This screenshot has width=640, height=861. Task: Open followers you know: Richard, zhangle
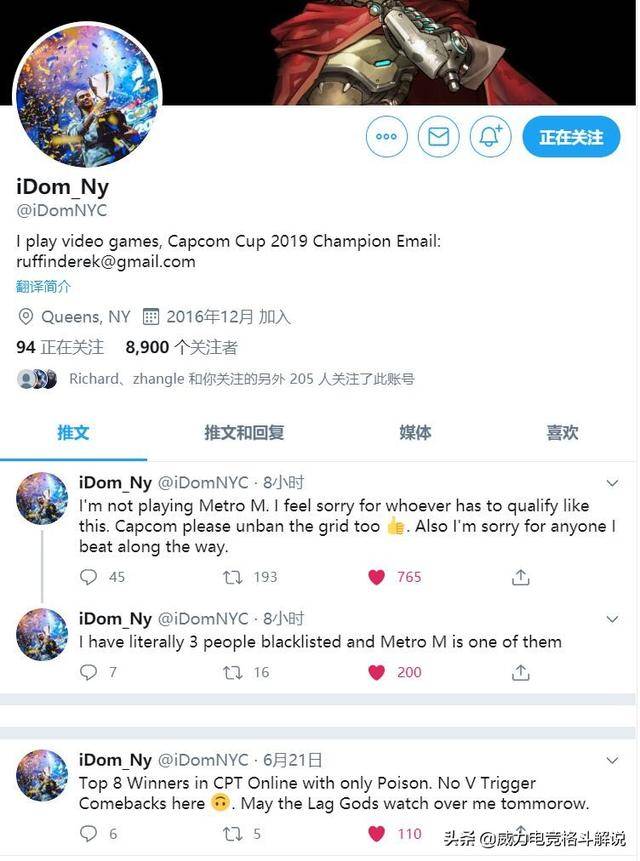(x=241, y=379)
